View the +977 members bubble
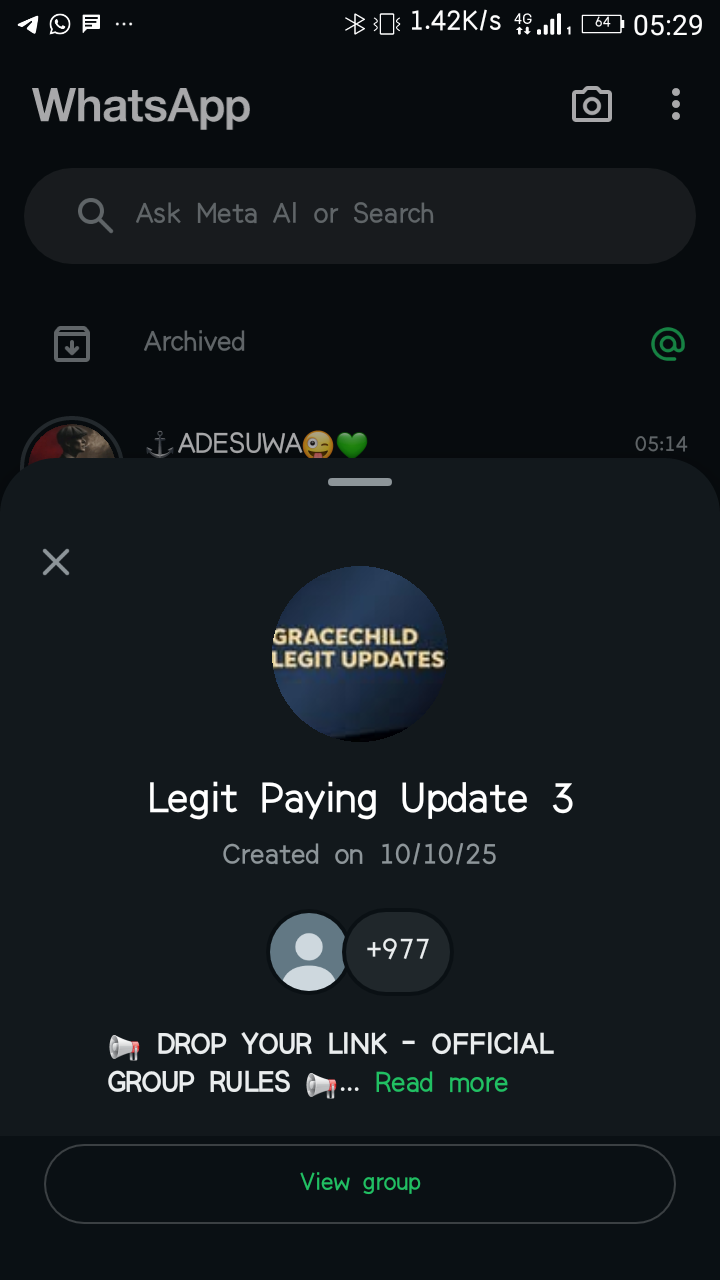This screenshot has width=720, height=1280. tap(398, 950)
